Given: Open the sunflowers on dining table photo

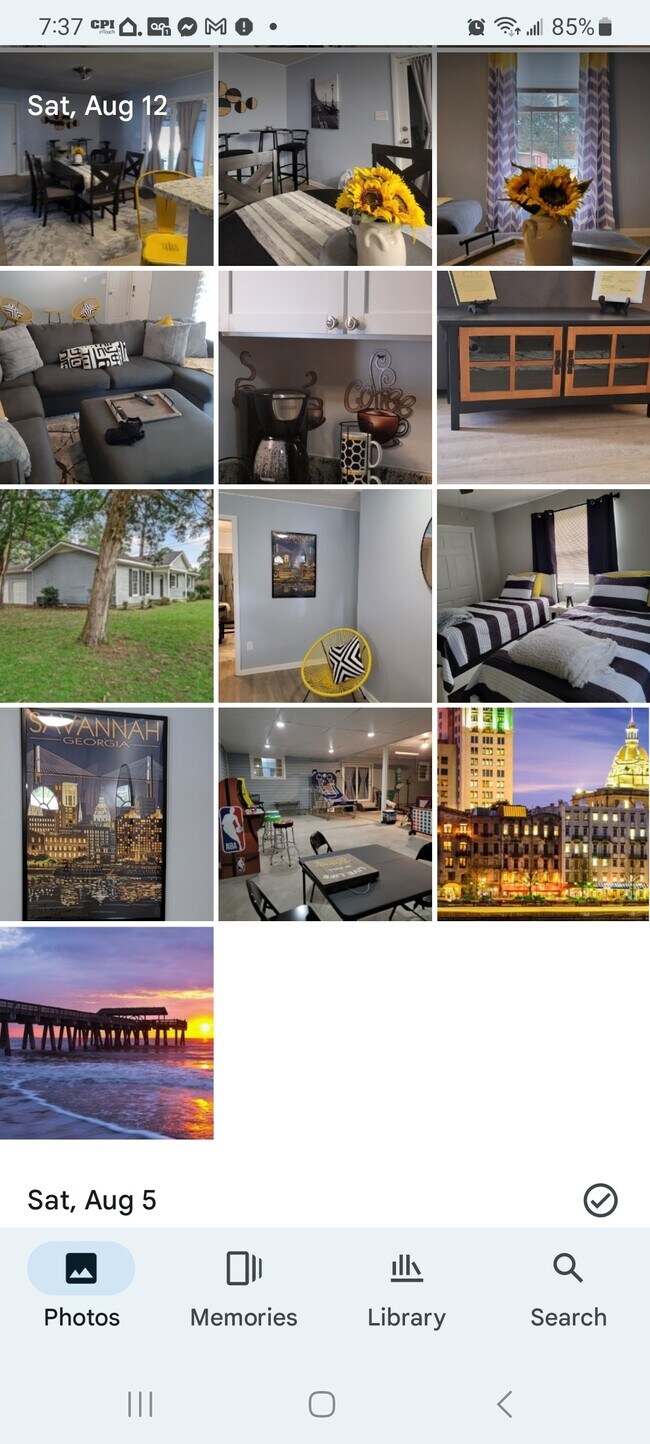Looking at the screenshot, I should 325,160.
